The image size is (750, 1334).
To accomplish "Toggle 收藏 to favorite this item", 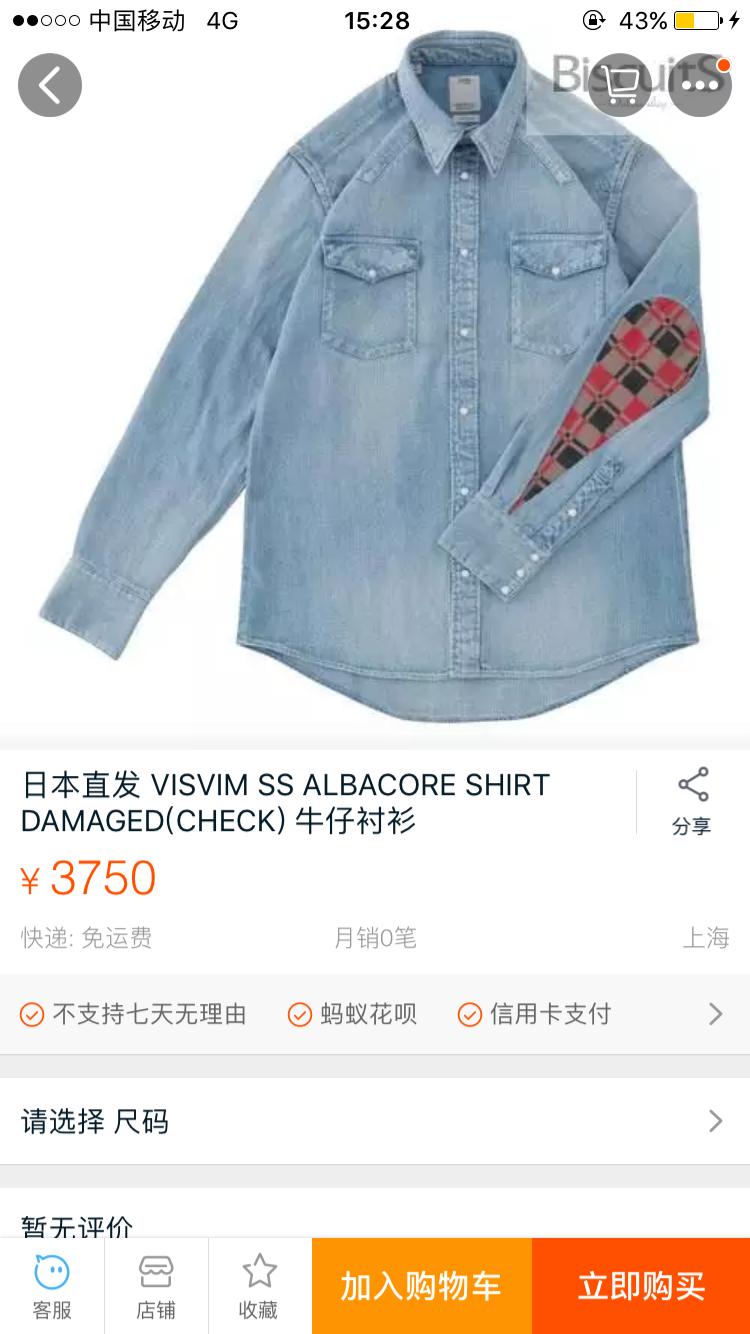I will pos(260,1285).
